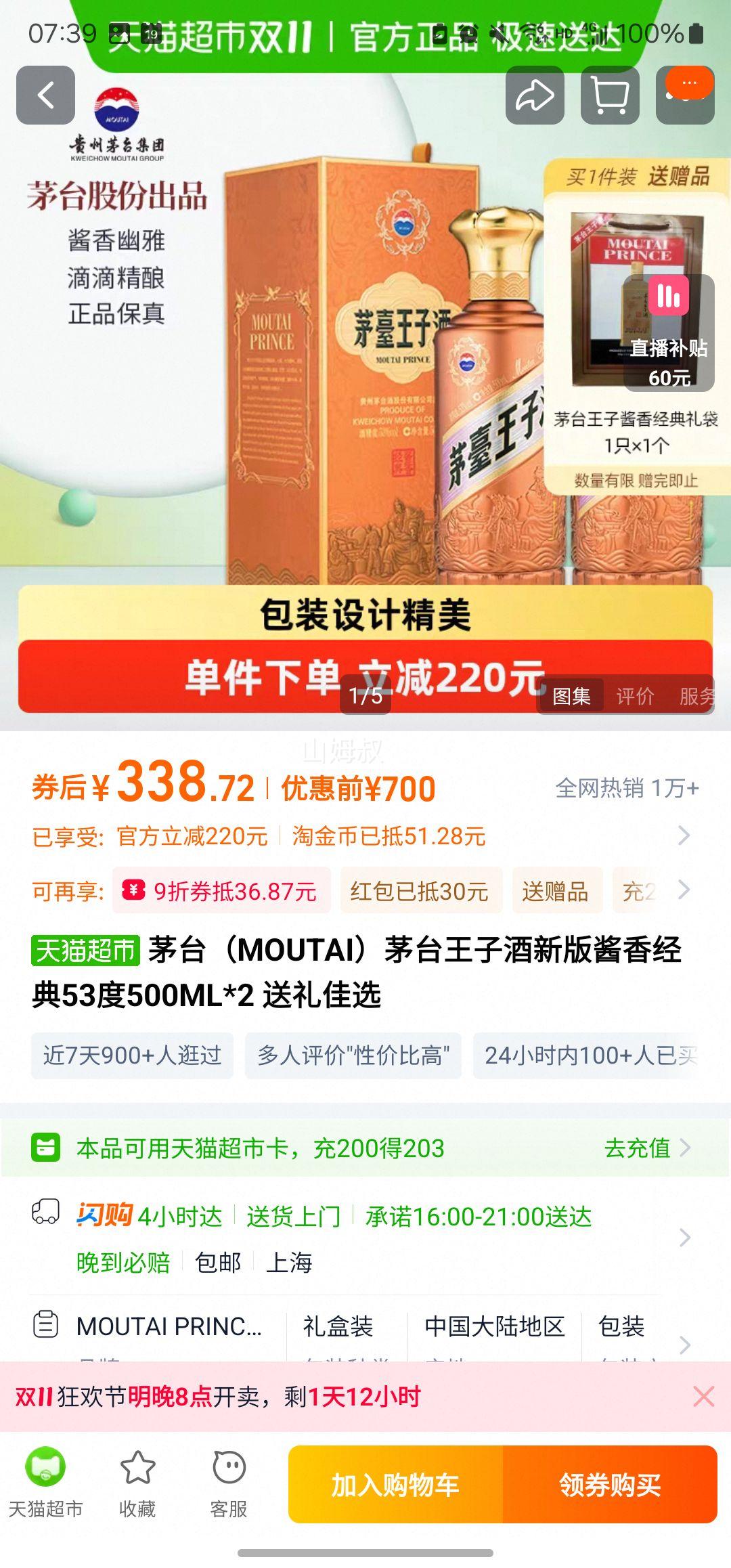Claim the 9折券抵36.87元 coupon
The image size is (731, 1568).
221,891
